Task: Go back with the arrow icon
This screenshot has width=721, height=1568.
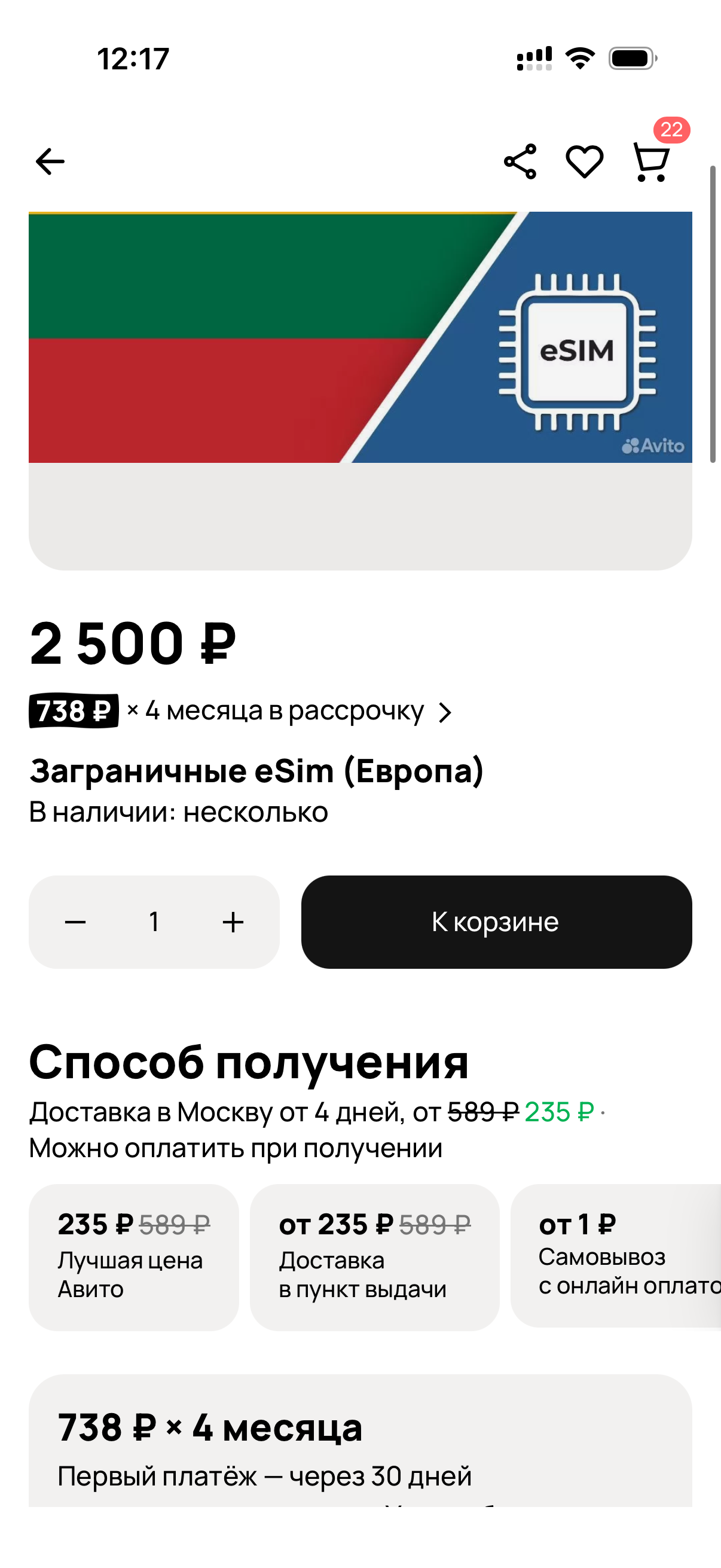Action: 50,162
